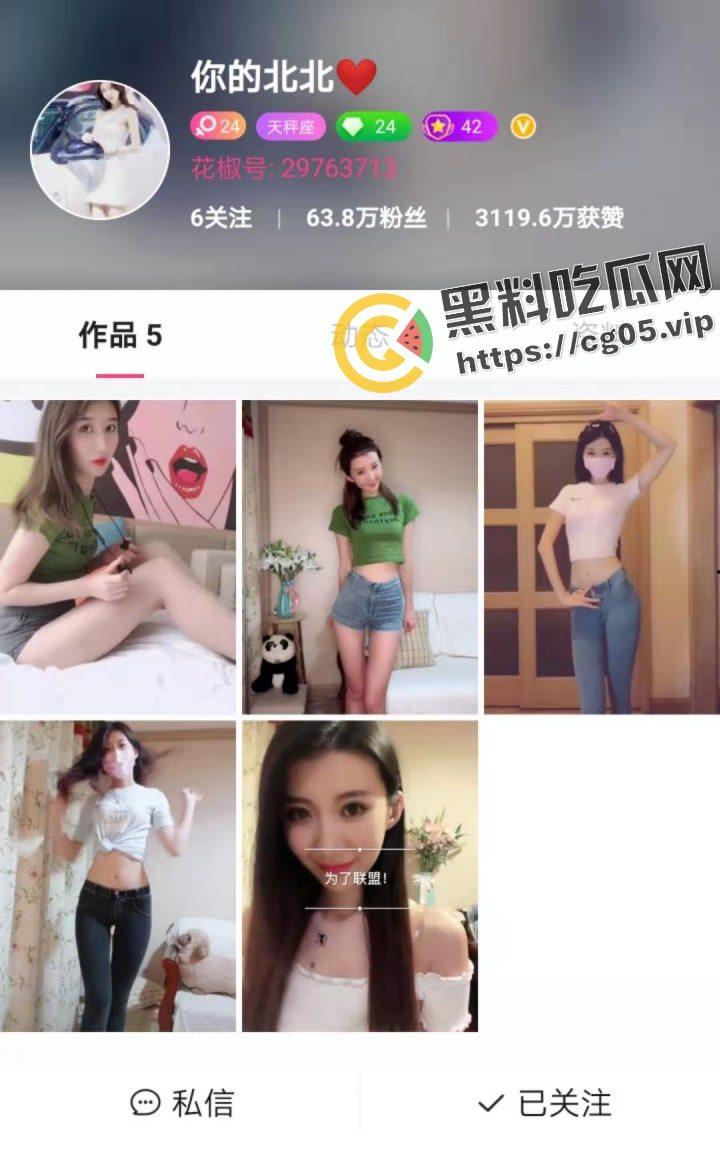Click the purple star level 42 badge
Viewport: 720px width, 1152px height.
[x=460, y=128]
